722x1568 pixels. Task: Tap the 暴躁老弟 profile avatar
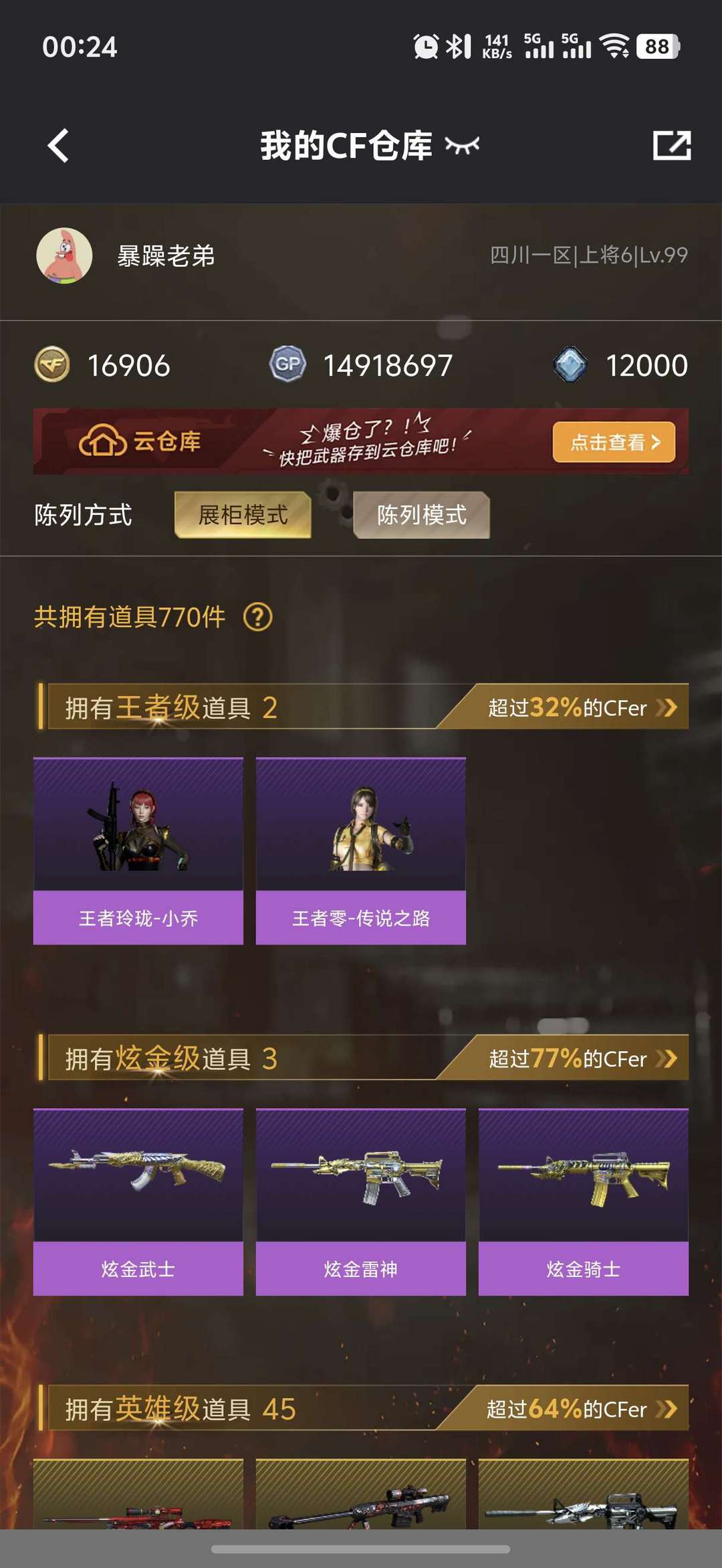pos(64,255)
